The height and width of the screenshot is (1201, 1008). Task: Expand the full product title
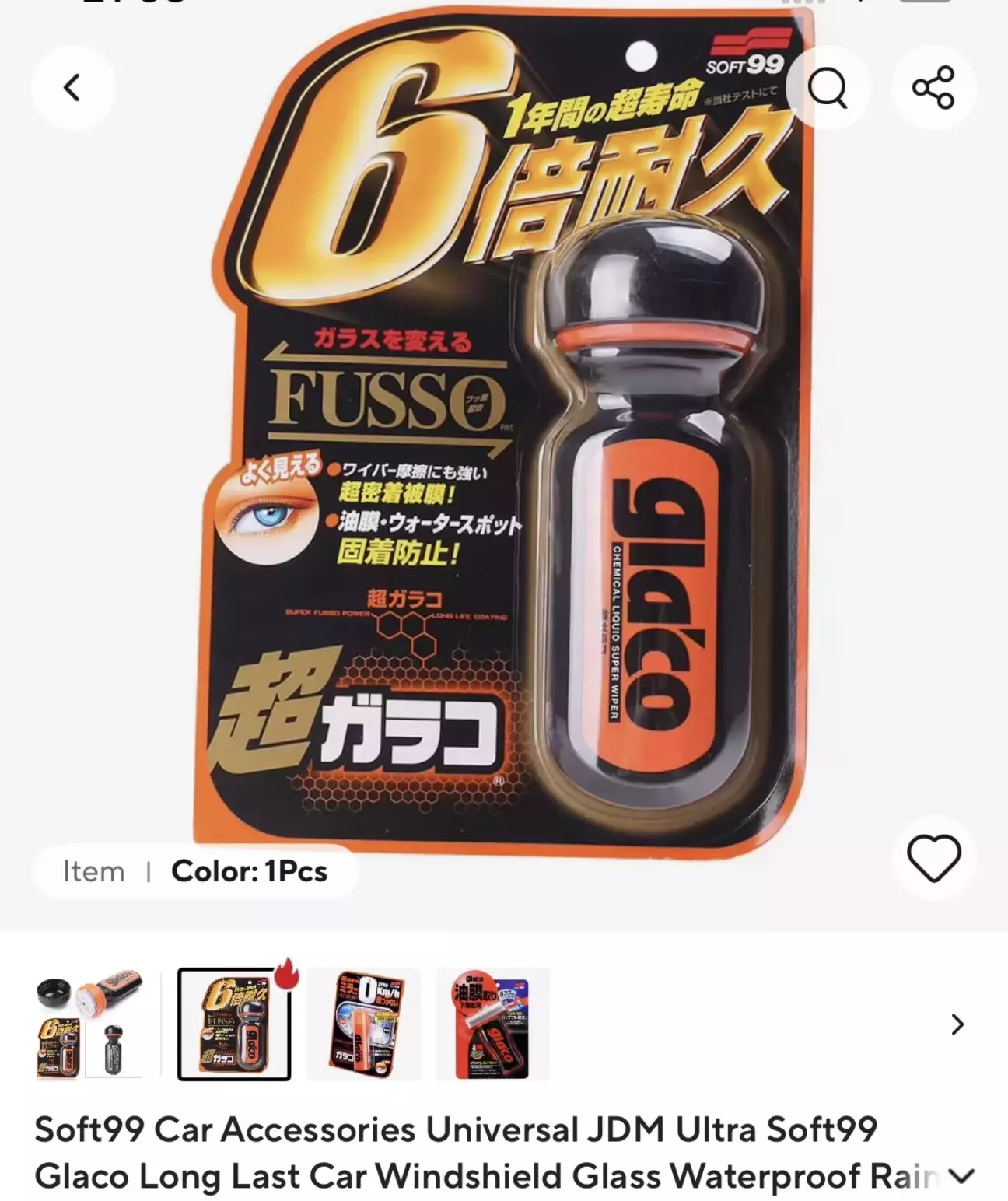[x=961, y=1176]
